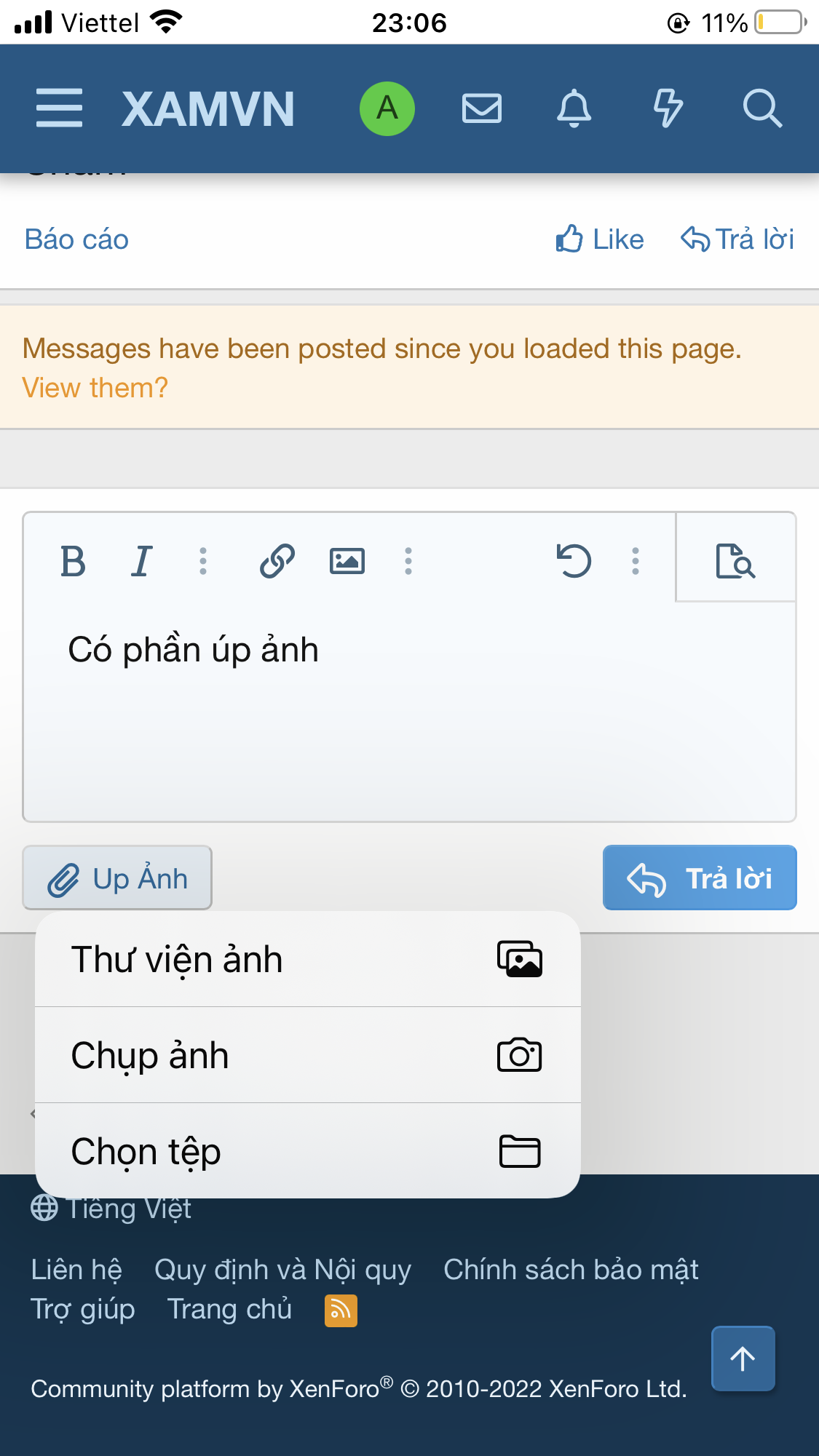
Task: Tap Báo cáo to report the post
Action: tap(76, 239)
